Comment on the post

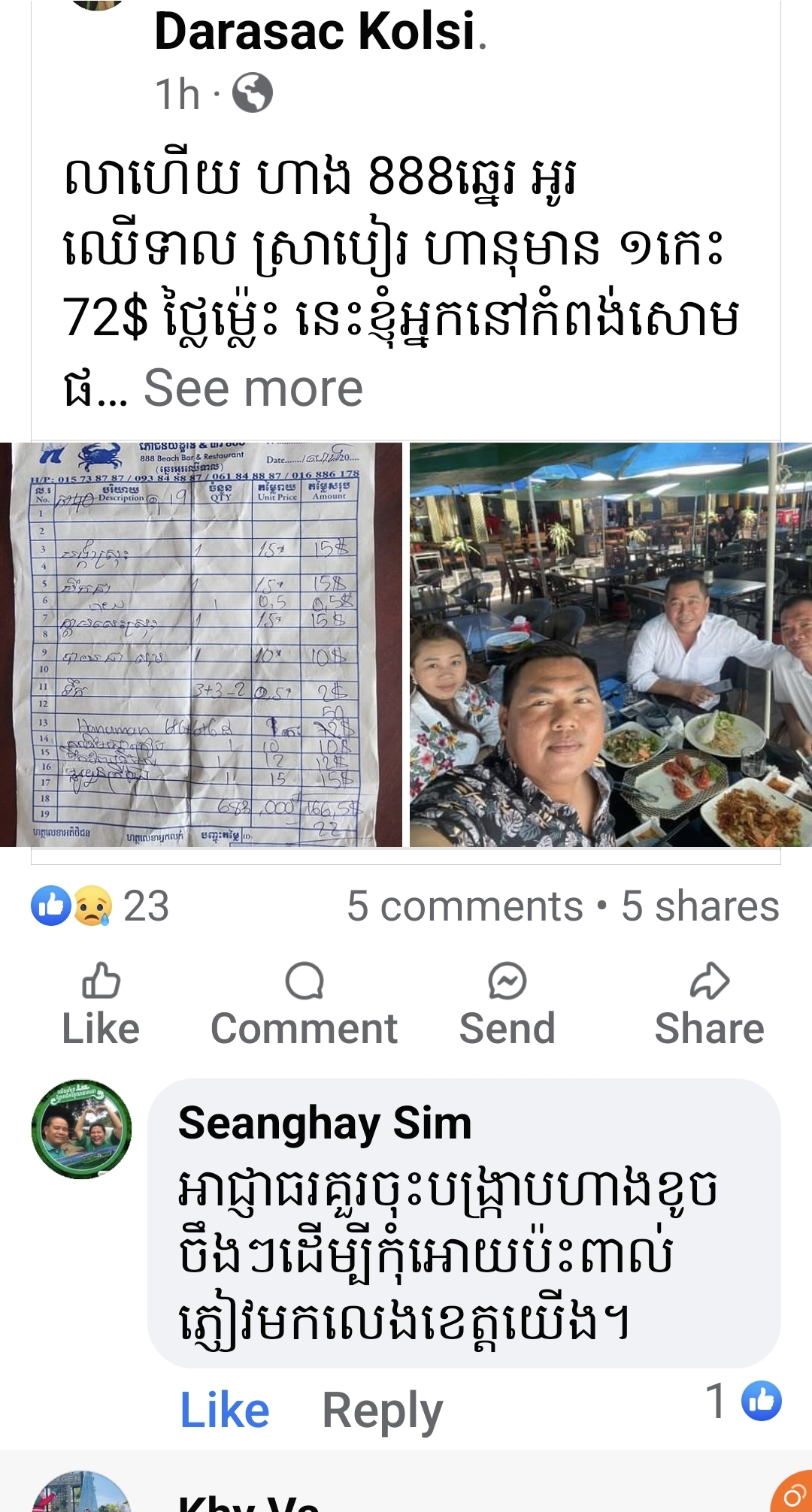tap(304, 1005)
